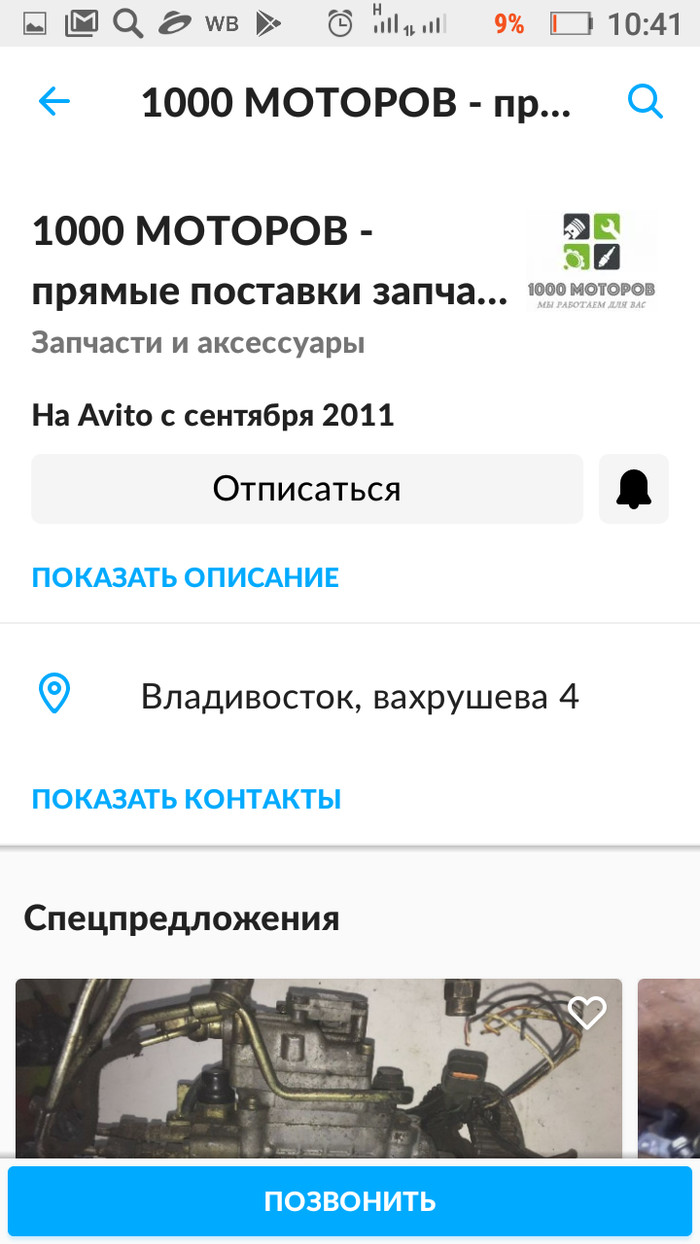Viewport: 700px width, 1244px height.
Task: Open the Владивосток, вахрушева 4 address
Action: (x=360, y=696)
